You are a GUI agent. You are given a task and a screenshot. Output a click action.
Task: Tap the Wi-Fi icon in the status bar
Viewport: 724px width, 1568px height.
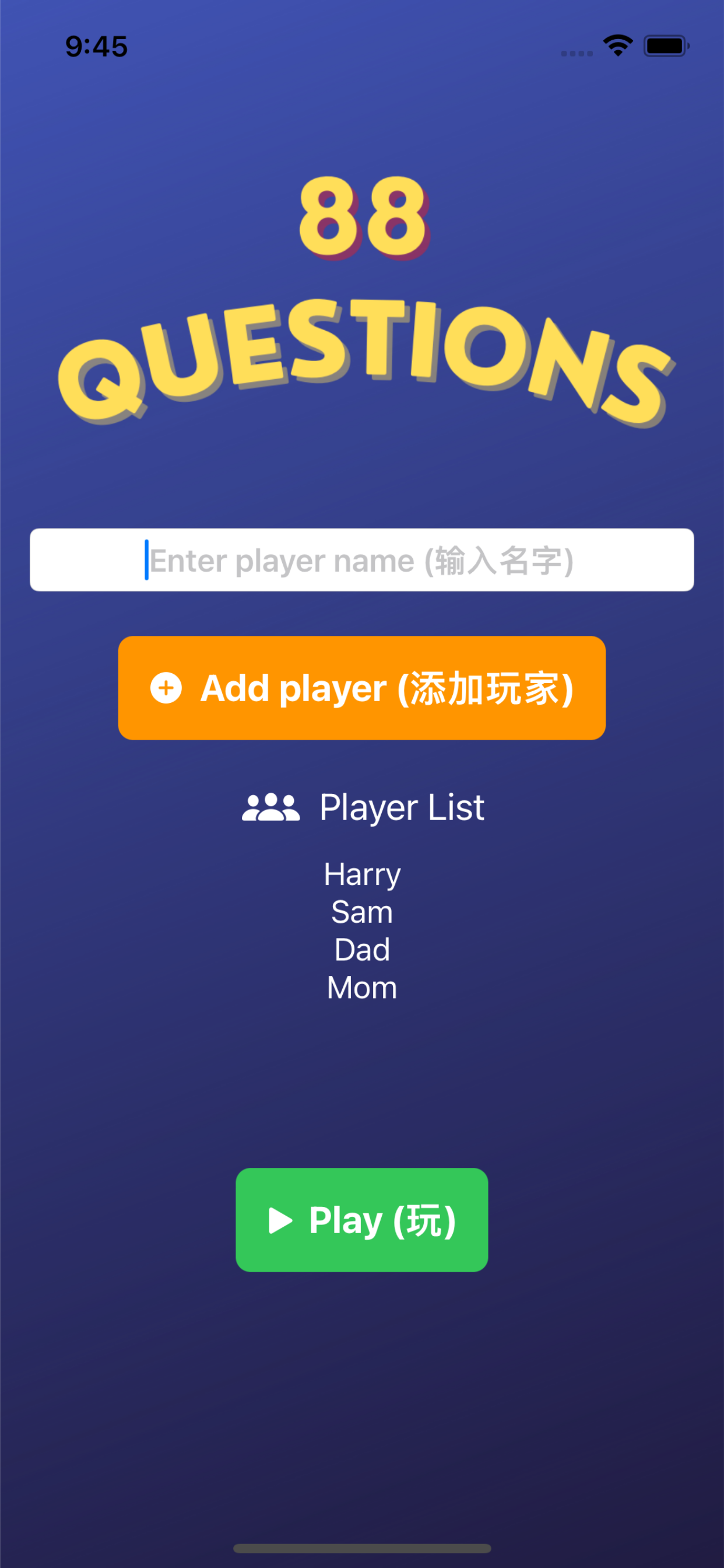coord(616,46)
